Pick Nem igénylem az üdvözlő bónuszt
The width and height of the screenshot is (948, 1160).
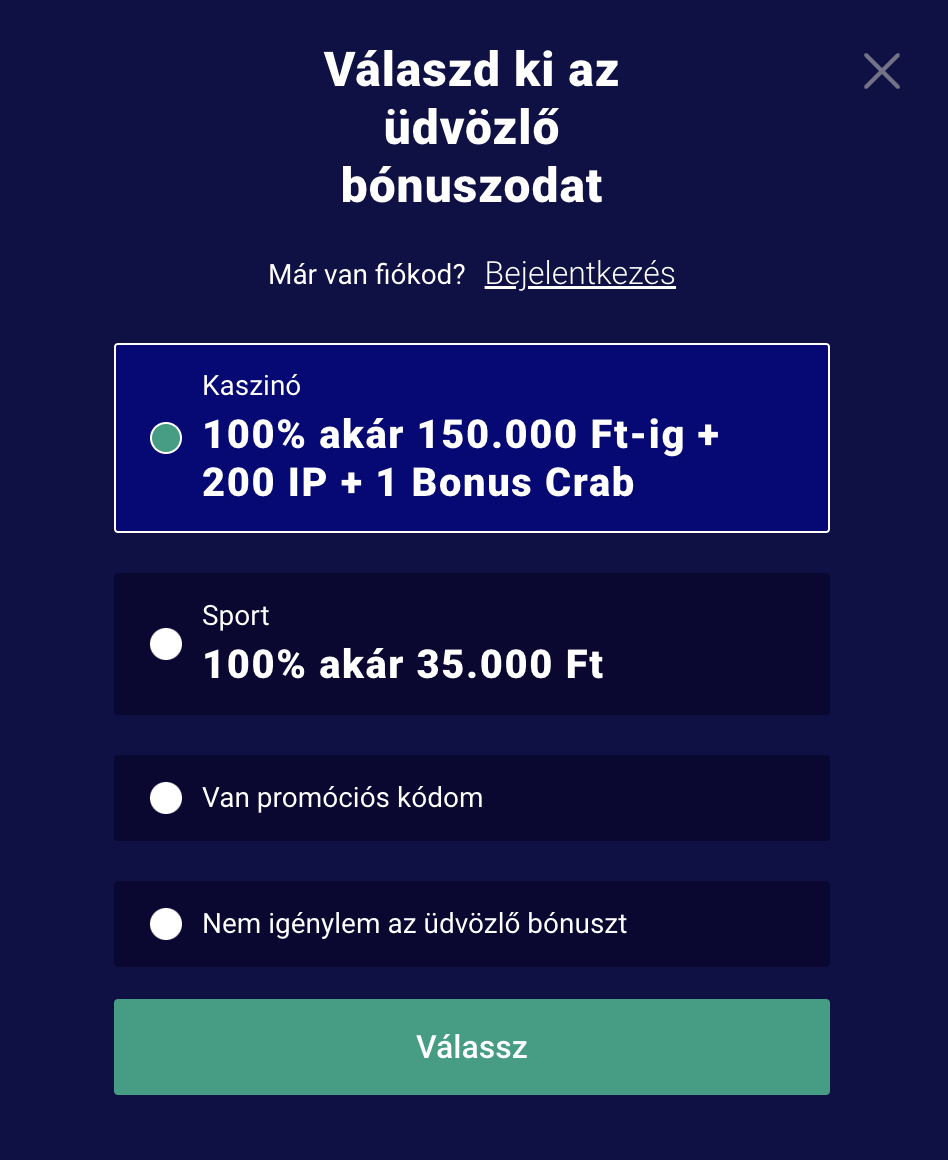pyautogui.click(x=166, y=924)
